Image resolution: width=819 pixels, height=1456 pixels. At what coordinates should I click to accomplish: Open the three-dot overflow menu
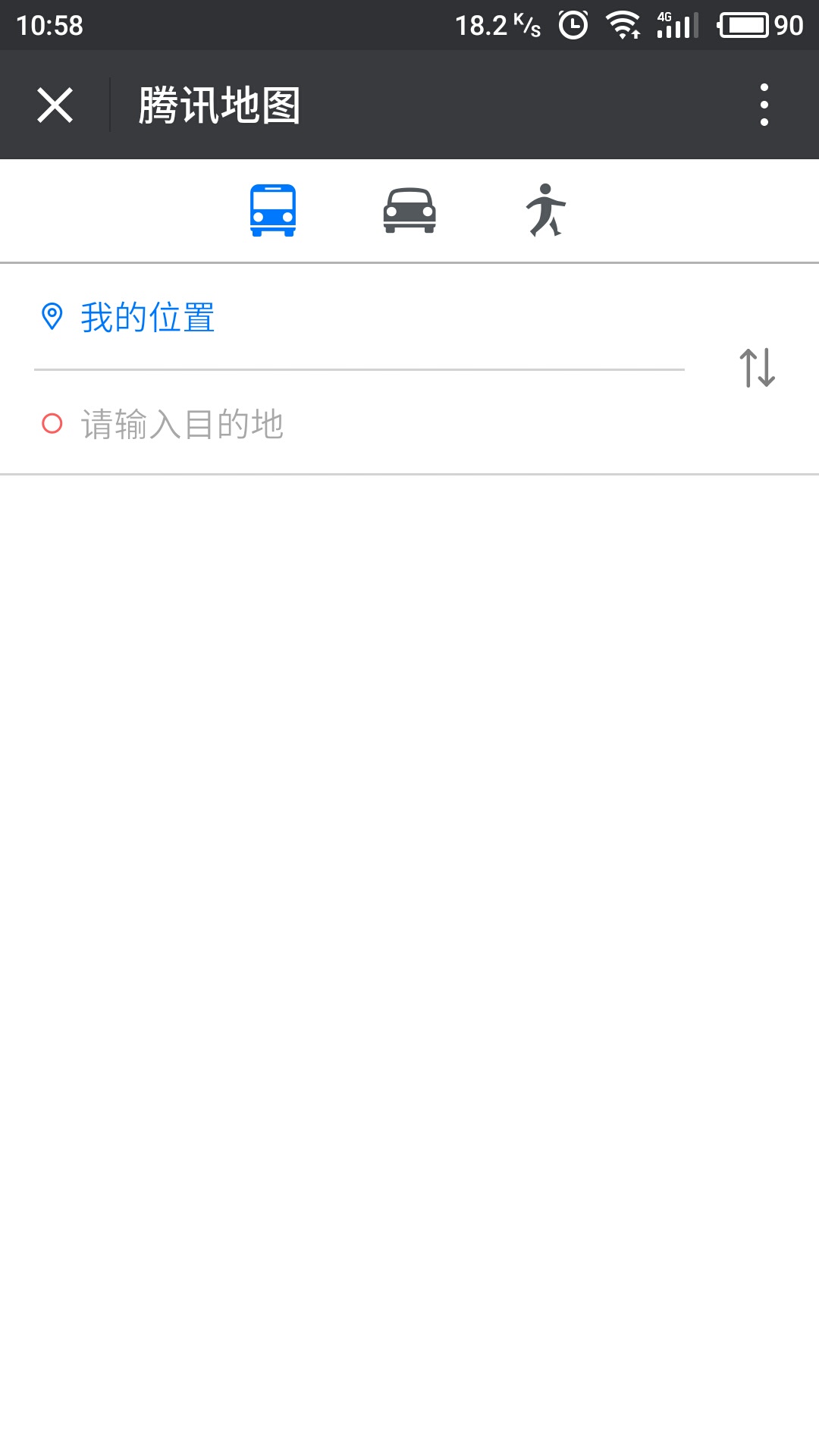[764, 105]
